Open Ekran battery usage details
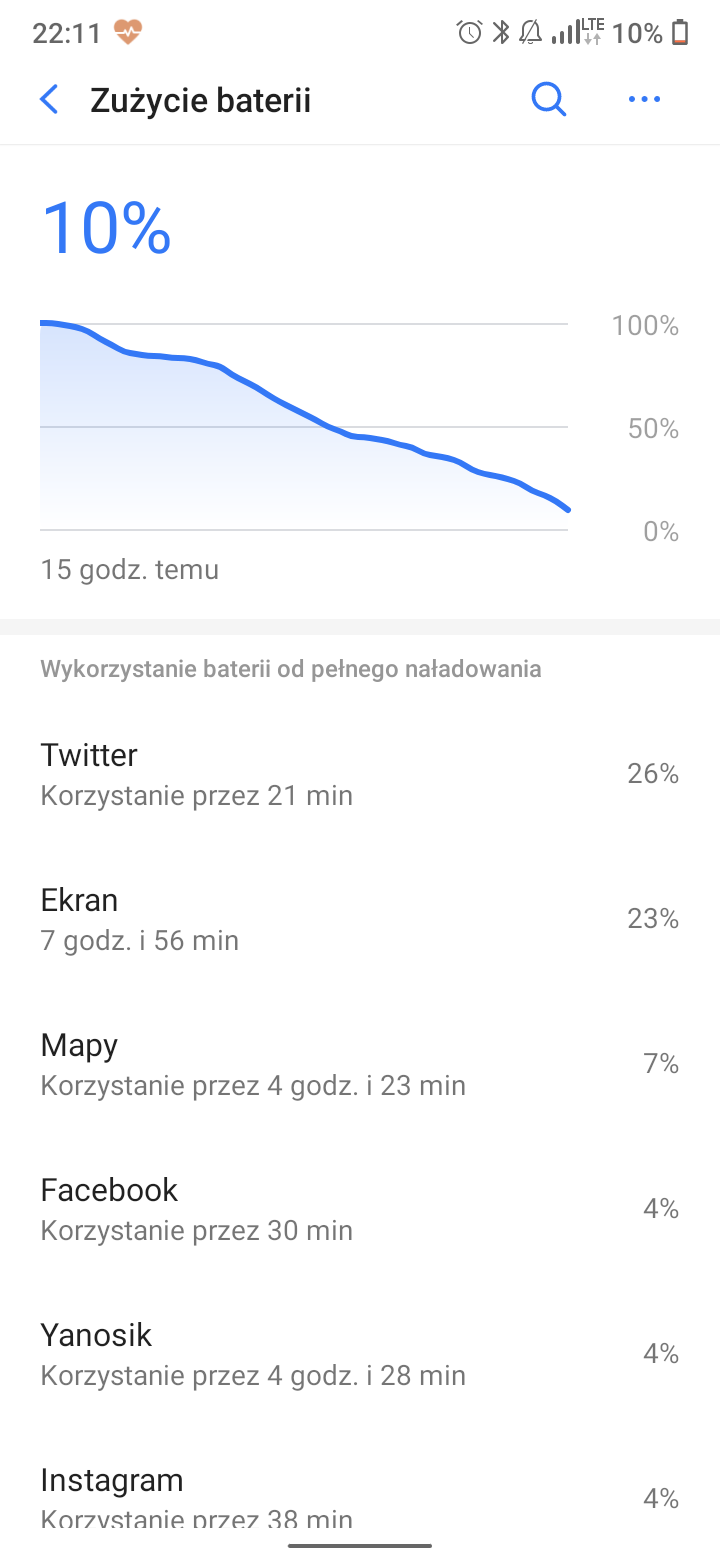 (x=360, y=919)
